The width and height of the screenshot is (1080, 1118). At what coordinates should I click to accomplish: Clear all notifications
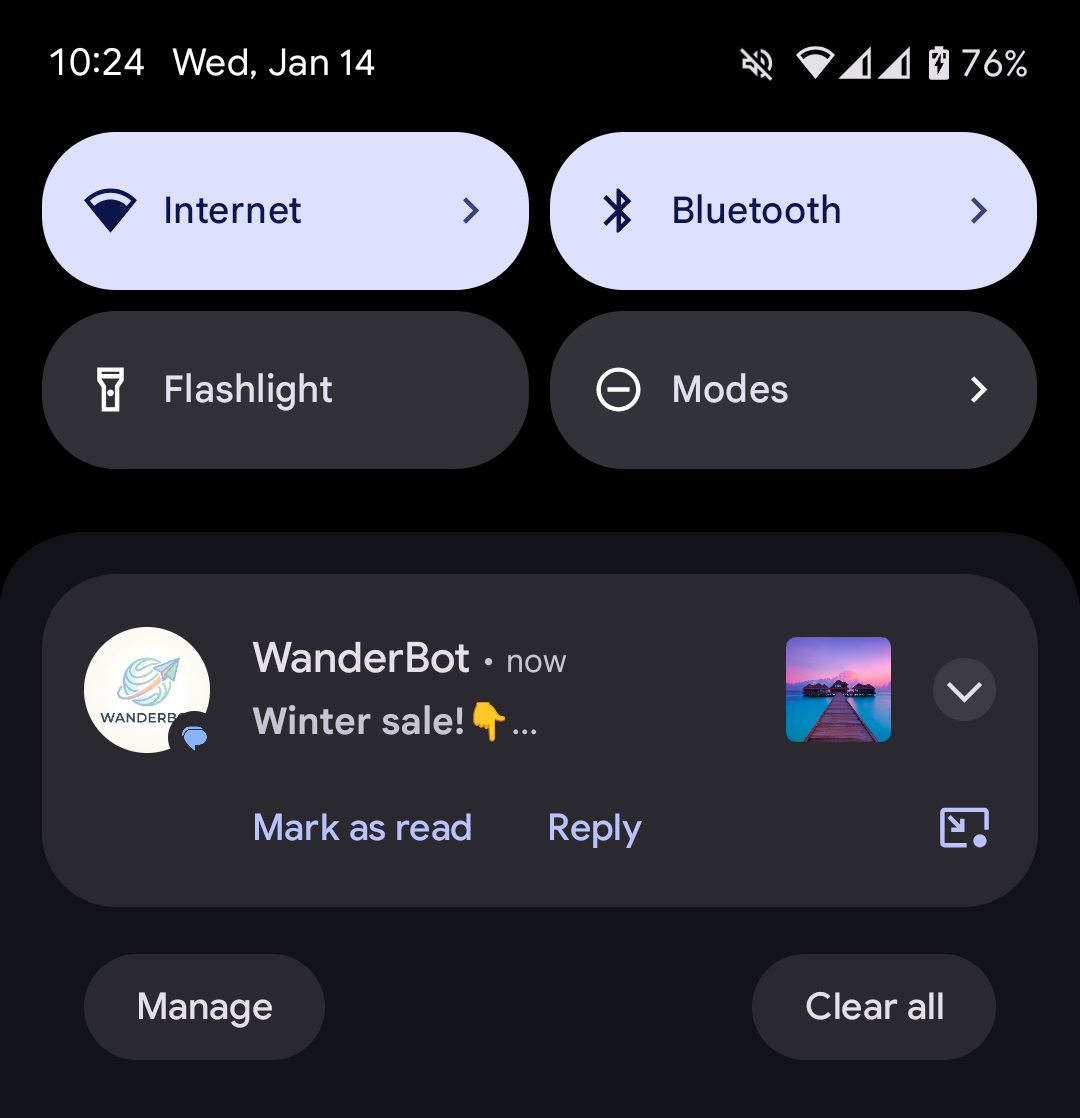pyautogui.click(x=874, y=1007)
